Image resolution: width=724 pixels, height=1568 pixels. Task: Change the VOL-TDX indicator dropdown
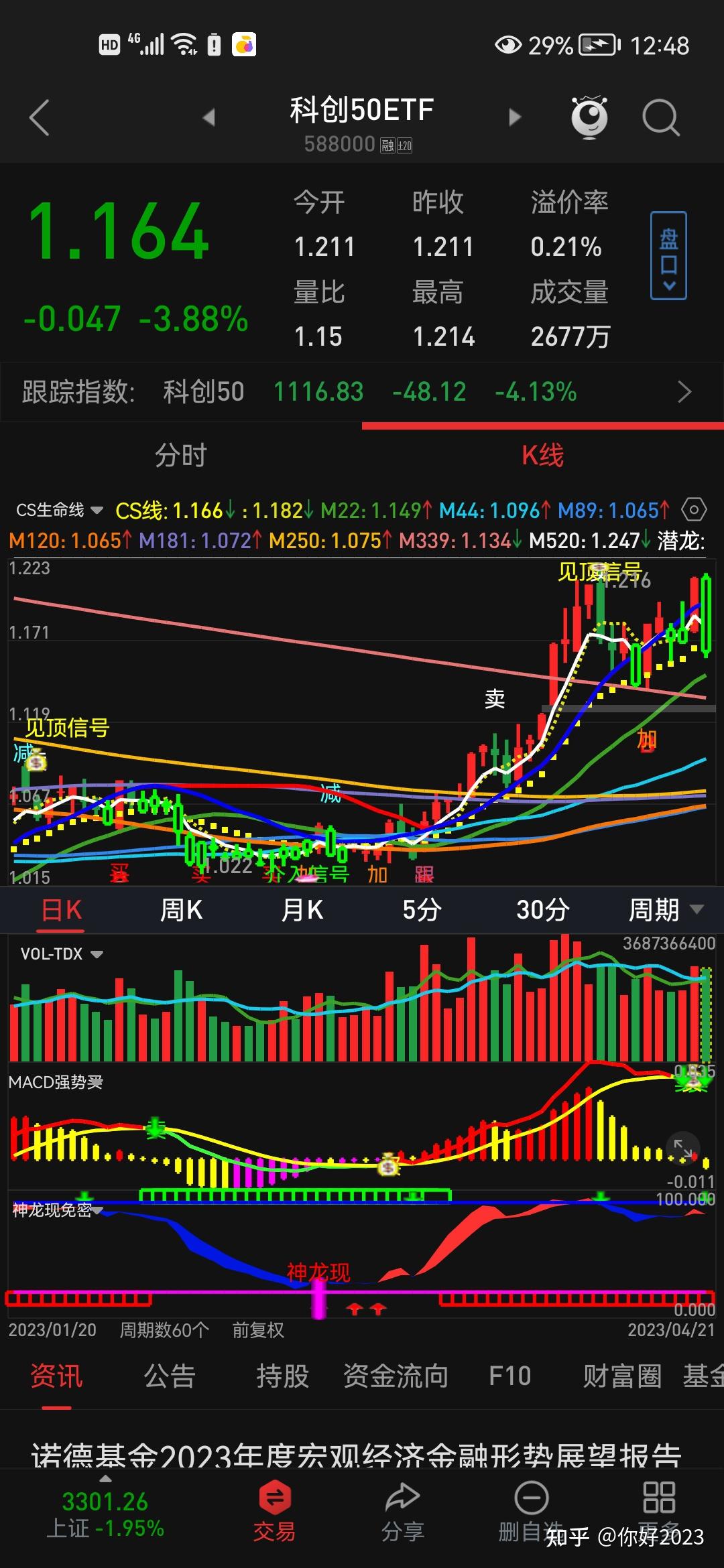[62, 954]
